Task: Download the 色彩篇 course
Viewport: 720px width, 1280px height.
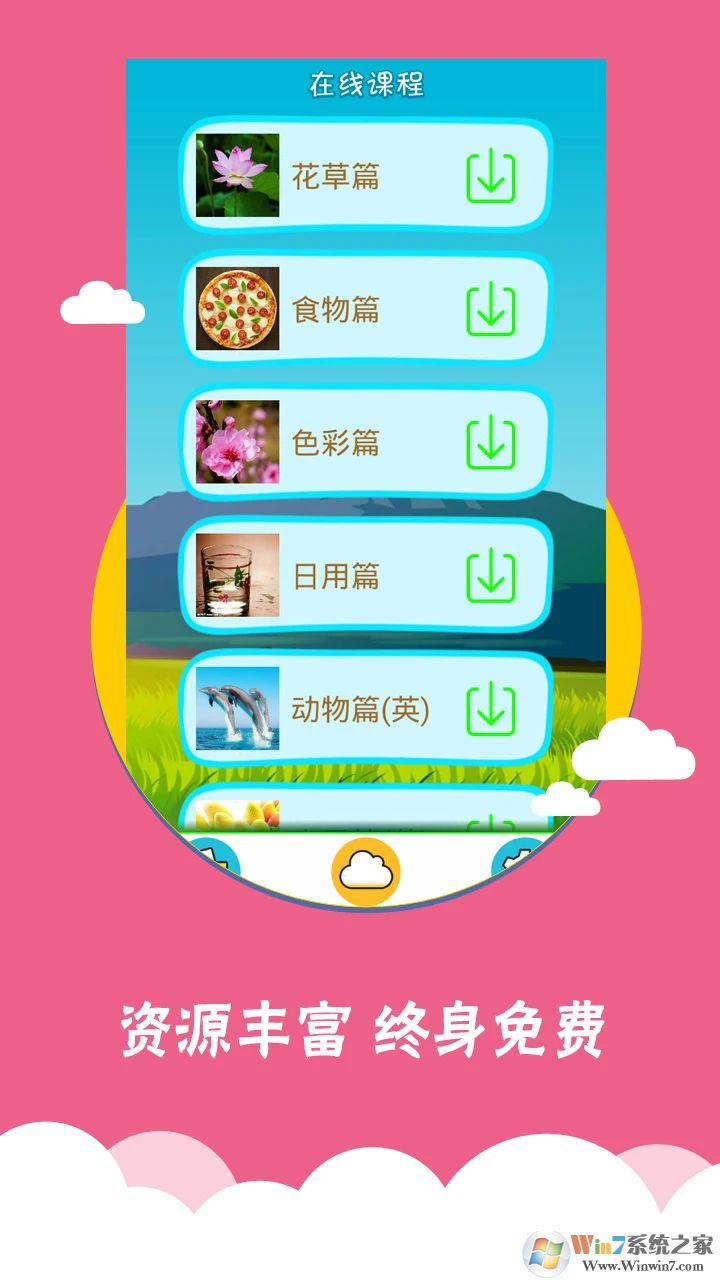Action: point(488,441)
